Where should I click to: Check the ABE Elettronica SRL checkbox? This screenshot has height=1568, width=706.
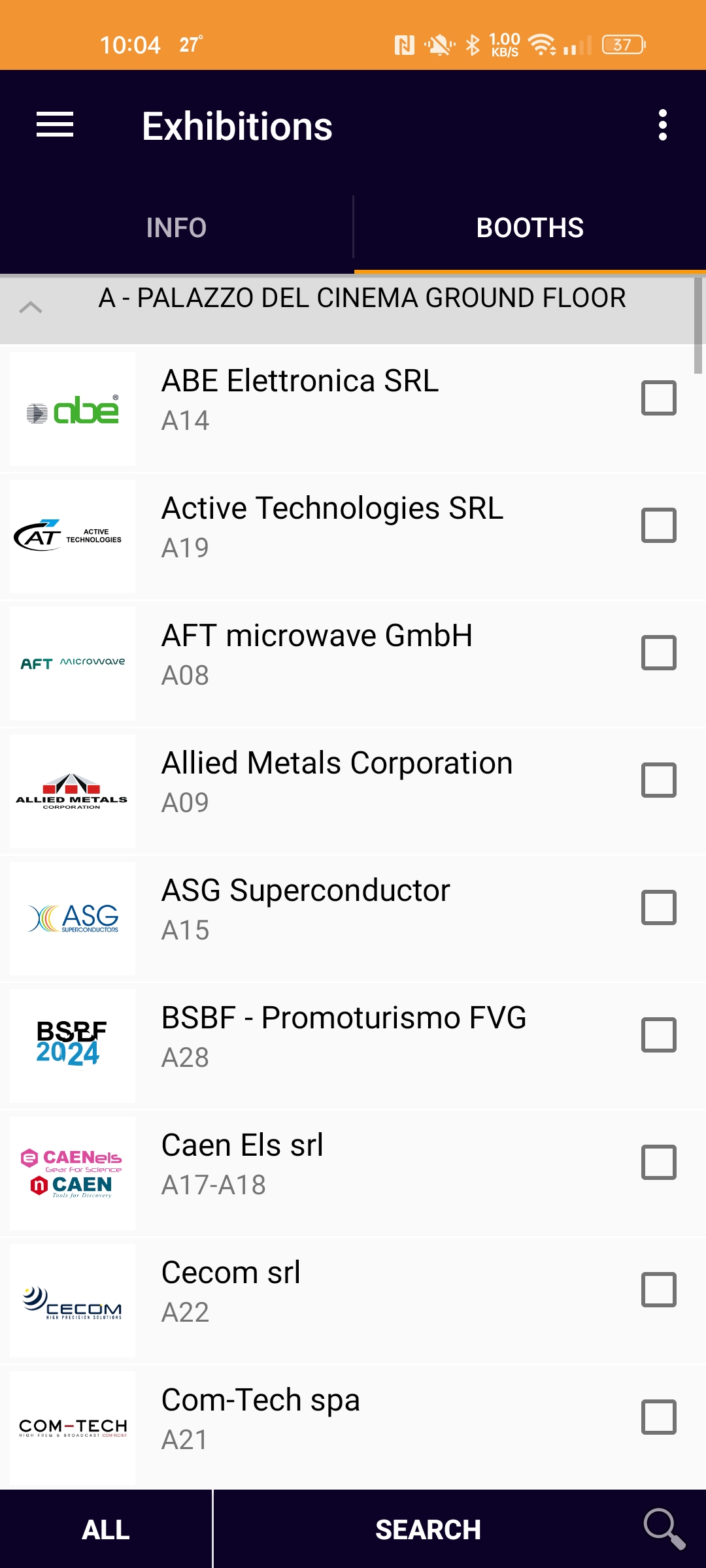tap(660, 399)
